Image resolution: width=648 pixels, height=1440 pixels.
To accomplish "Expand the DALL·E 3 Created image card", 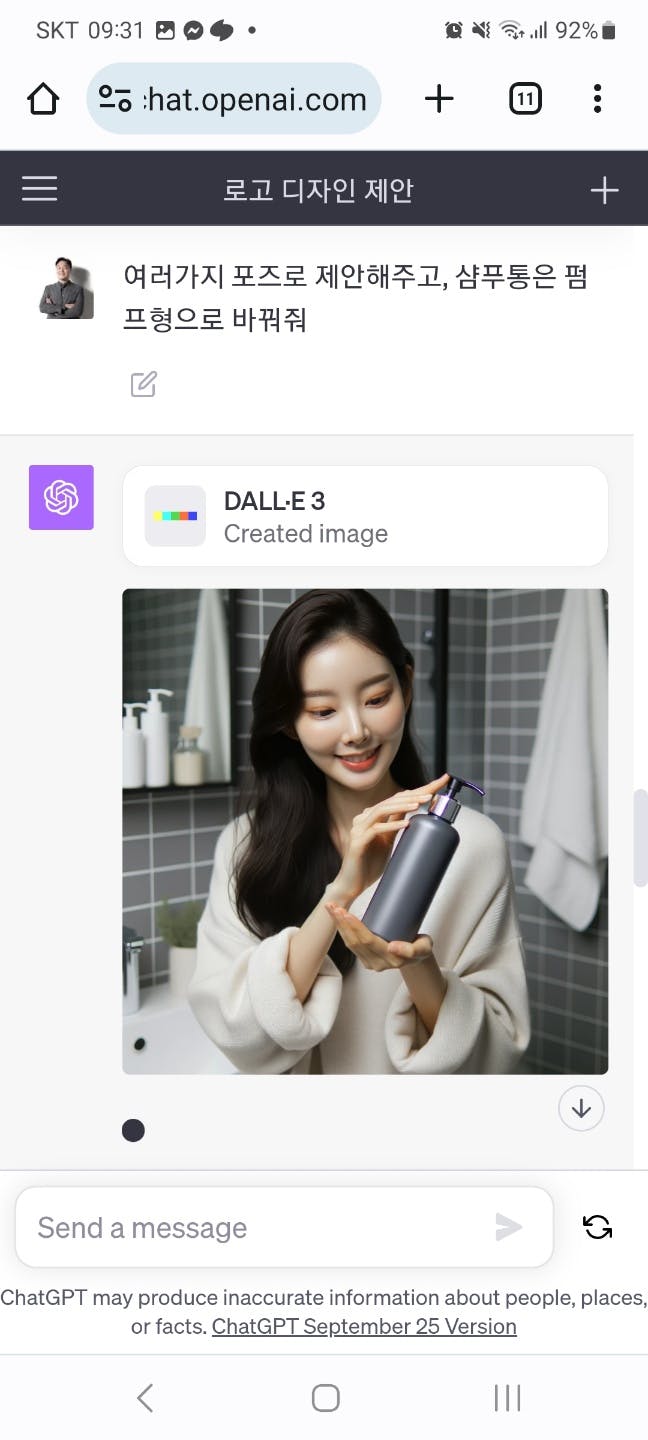I will [x=365, y=516].
